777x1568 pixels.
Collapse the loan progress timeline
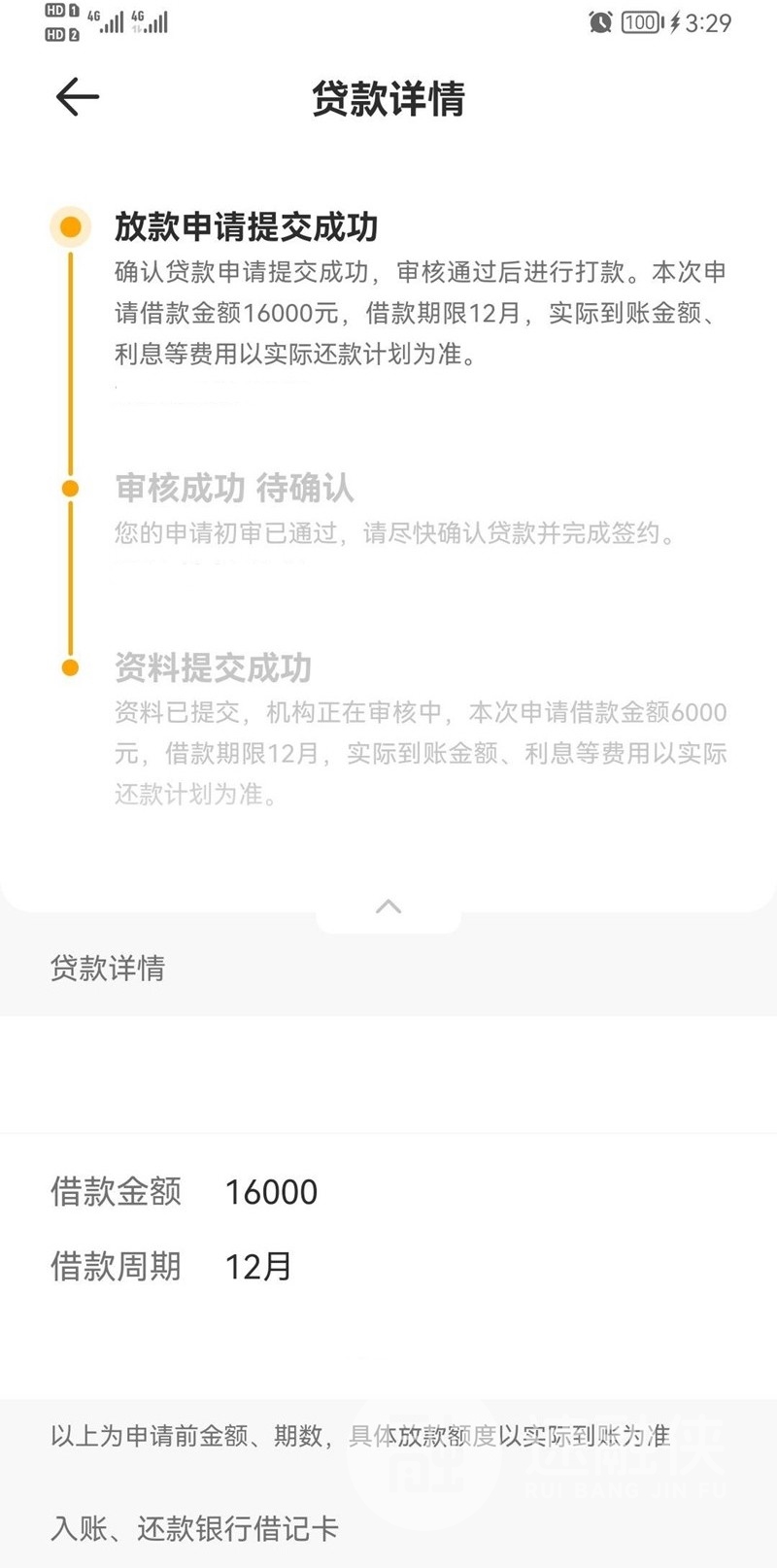388,906
